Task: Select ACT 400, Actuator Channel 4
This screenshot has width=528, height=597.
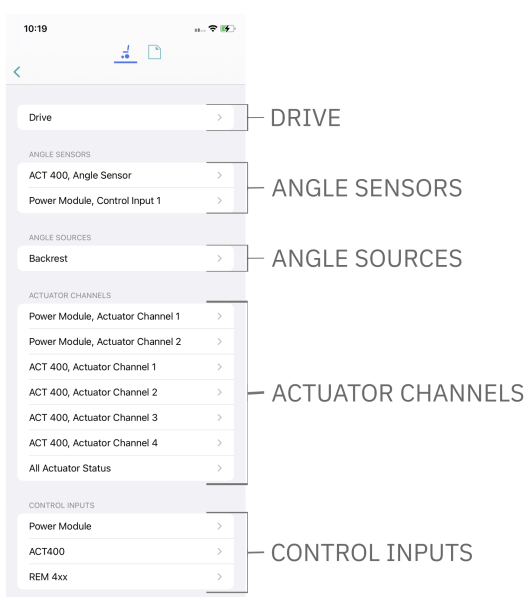Action: pyautogui.click(x=126, y=443)
